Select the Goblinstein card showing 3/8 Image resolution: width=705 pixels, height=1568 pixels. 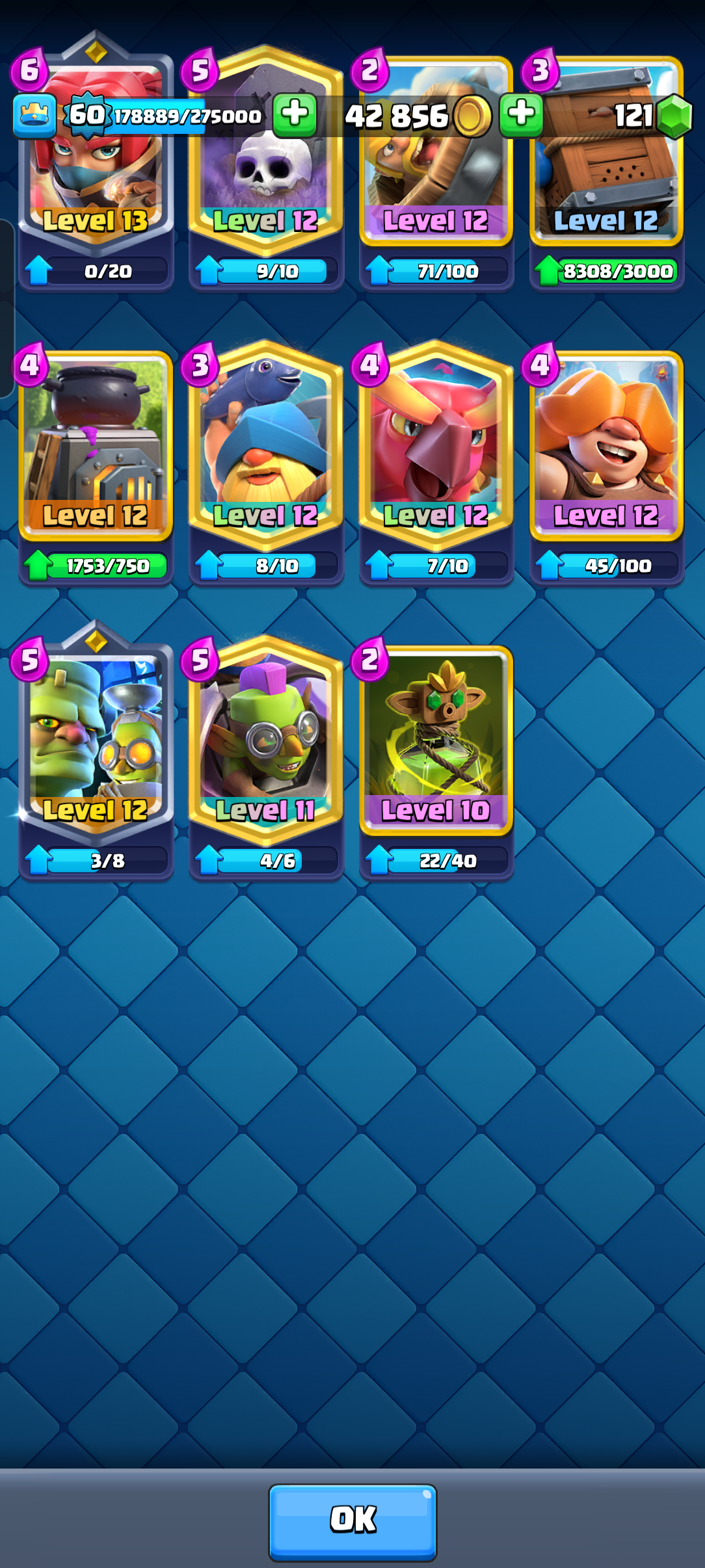click(x=96, y=754)
